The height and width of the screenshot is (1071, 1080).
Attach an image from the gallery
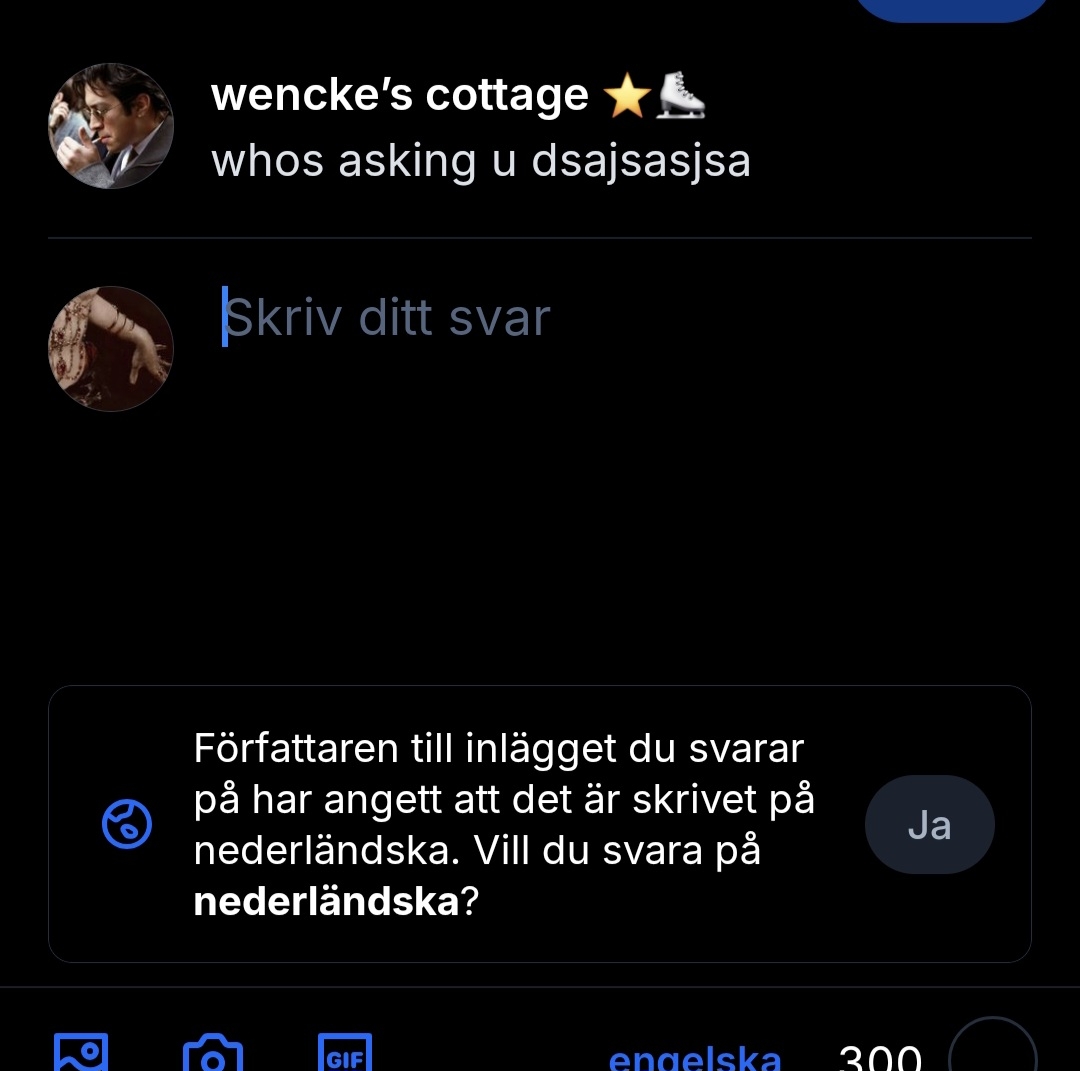pos(80,1053)
